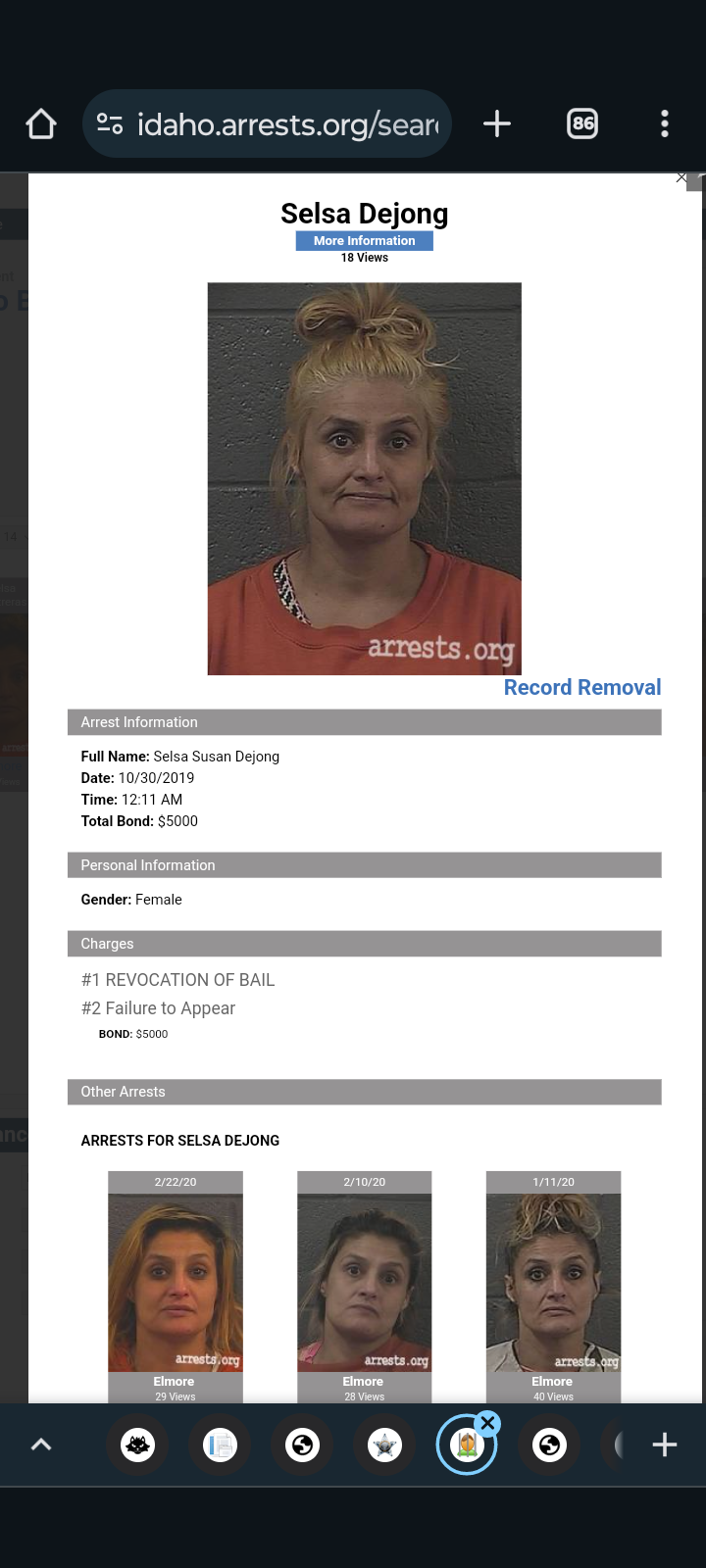Image resolution: width=706 pixels, height=1568 pixels.
Task: Open the Record Removal link
Action: click(x=582, y=687)
